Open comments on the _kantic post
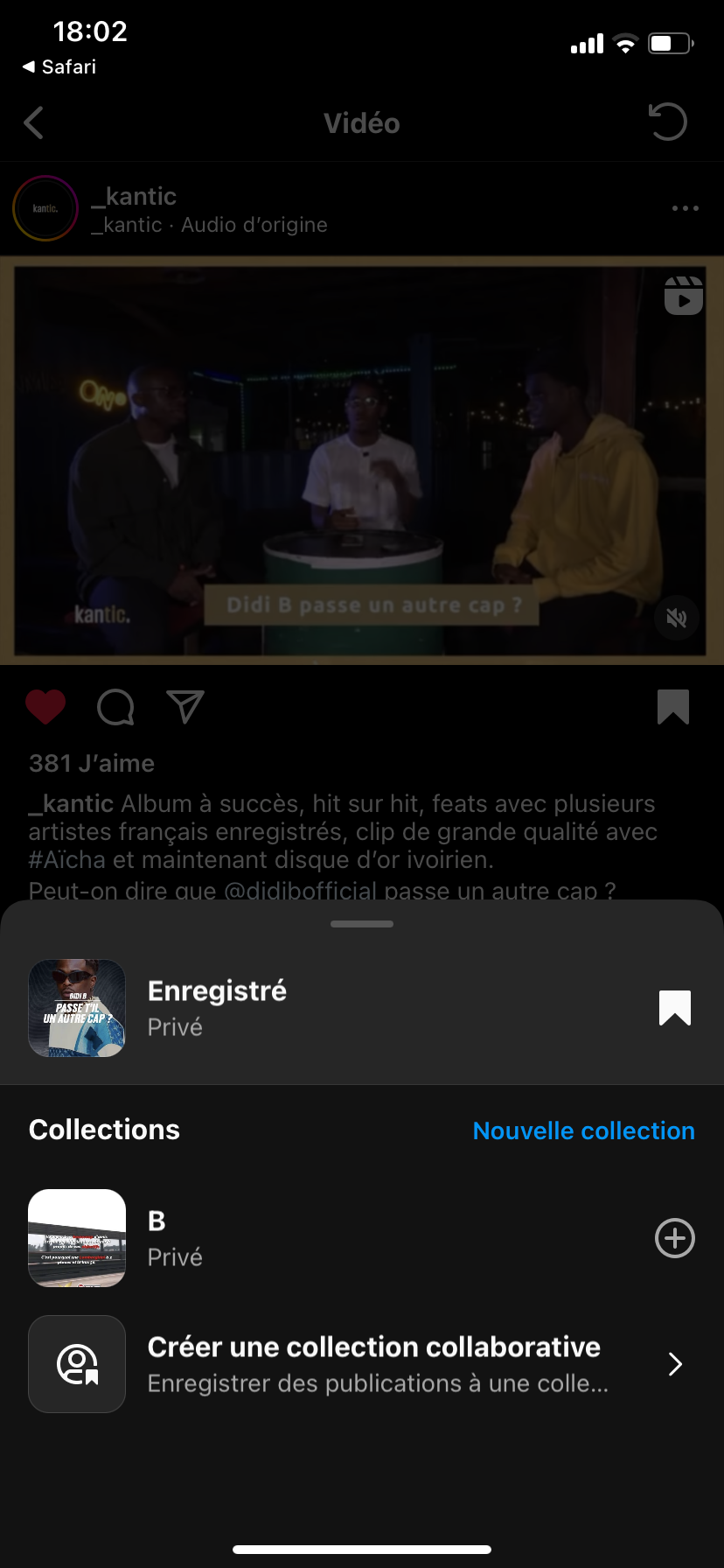724x1568 pixels. 115,707
